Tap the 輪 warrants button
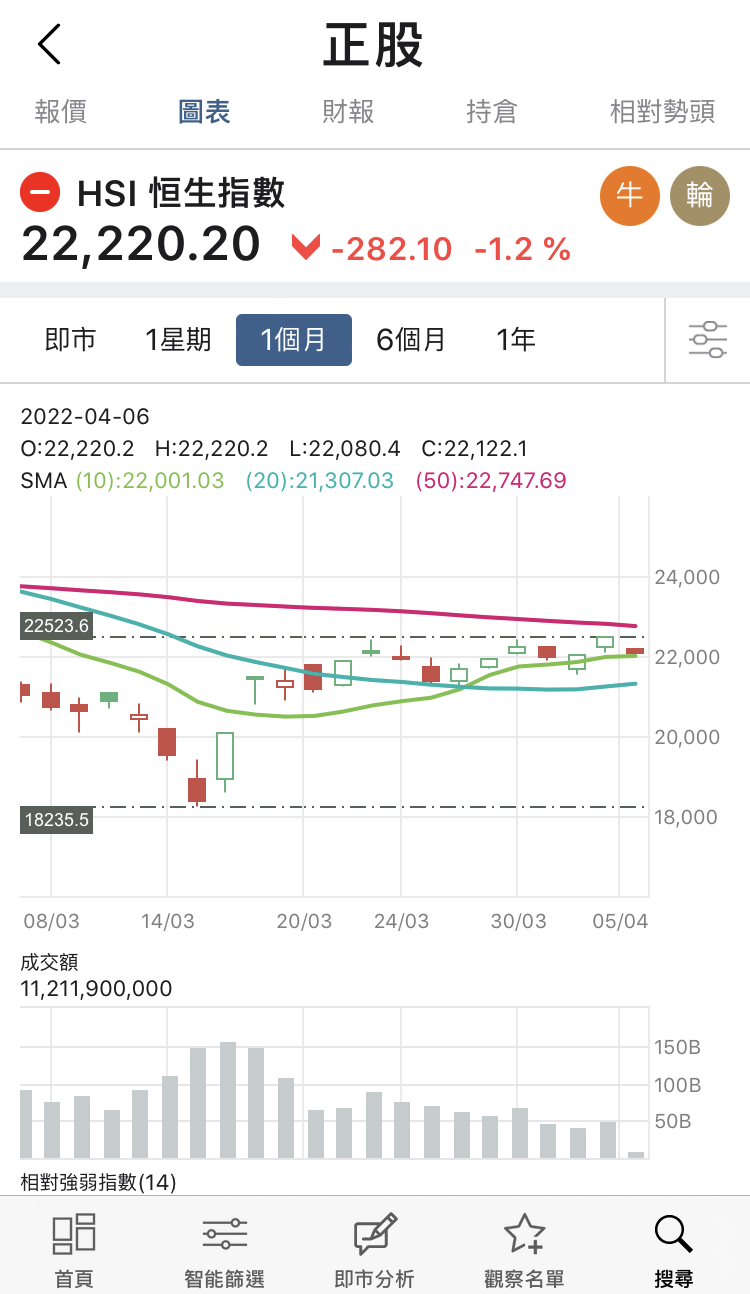 tap(699, 196)
